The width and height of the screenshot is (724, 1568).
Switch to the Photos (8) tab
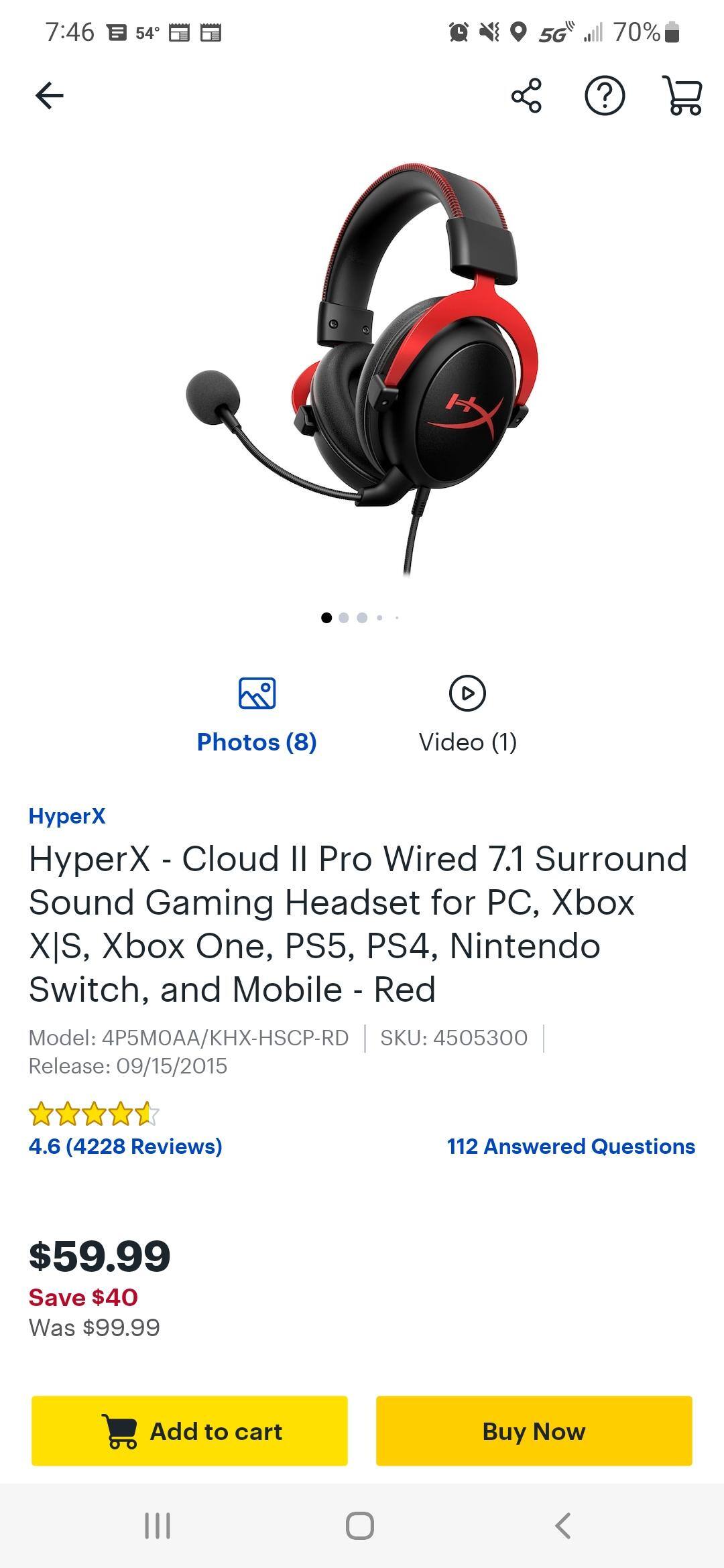coord(257,742)
